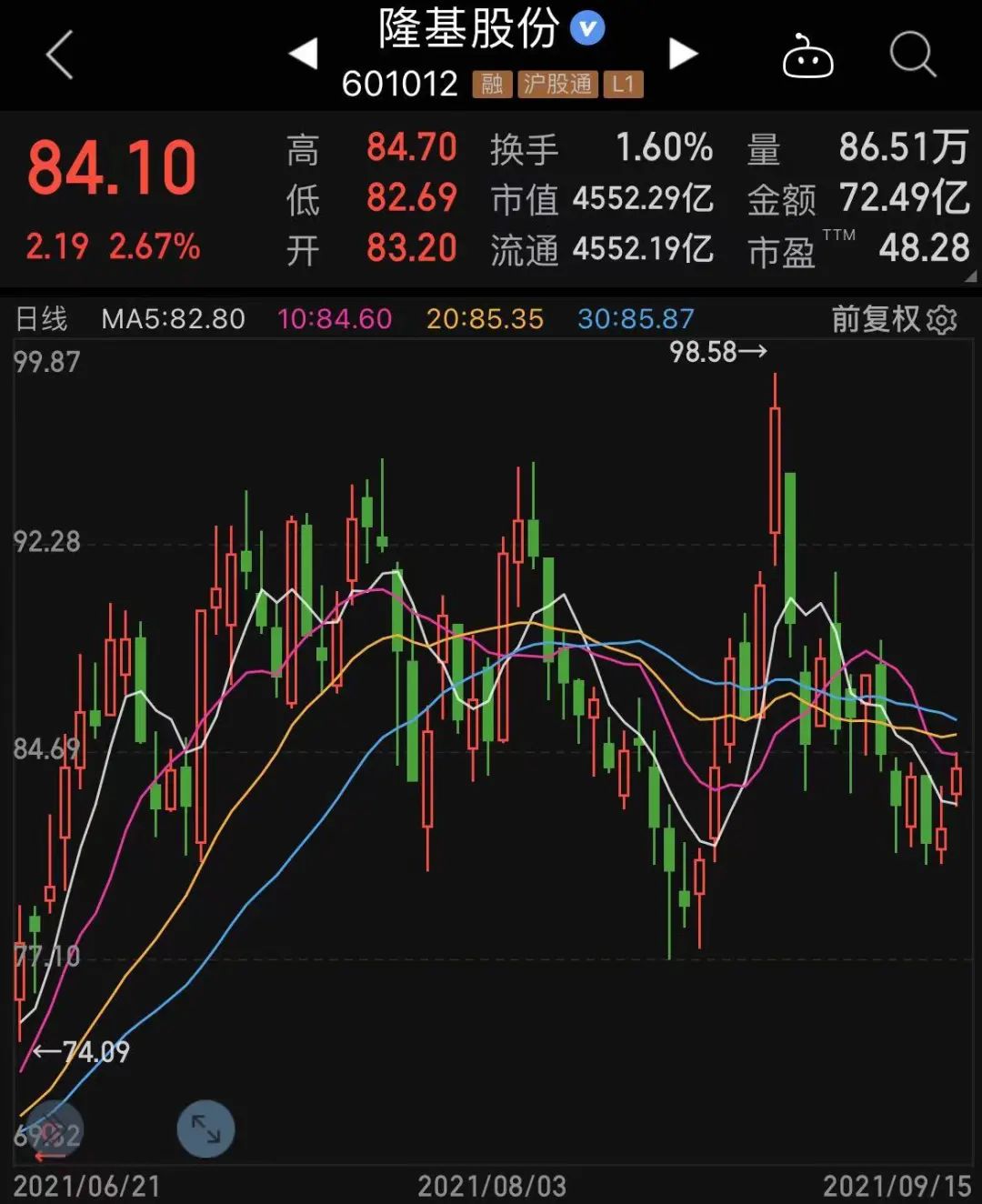Go back using the top-left arrow

point(60,55)
